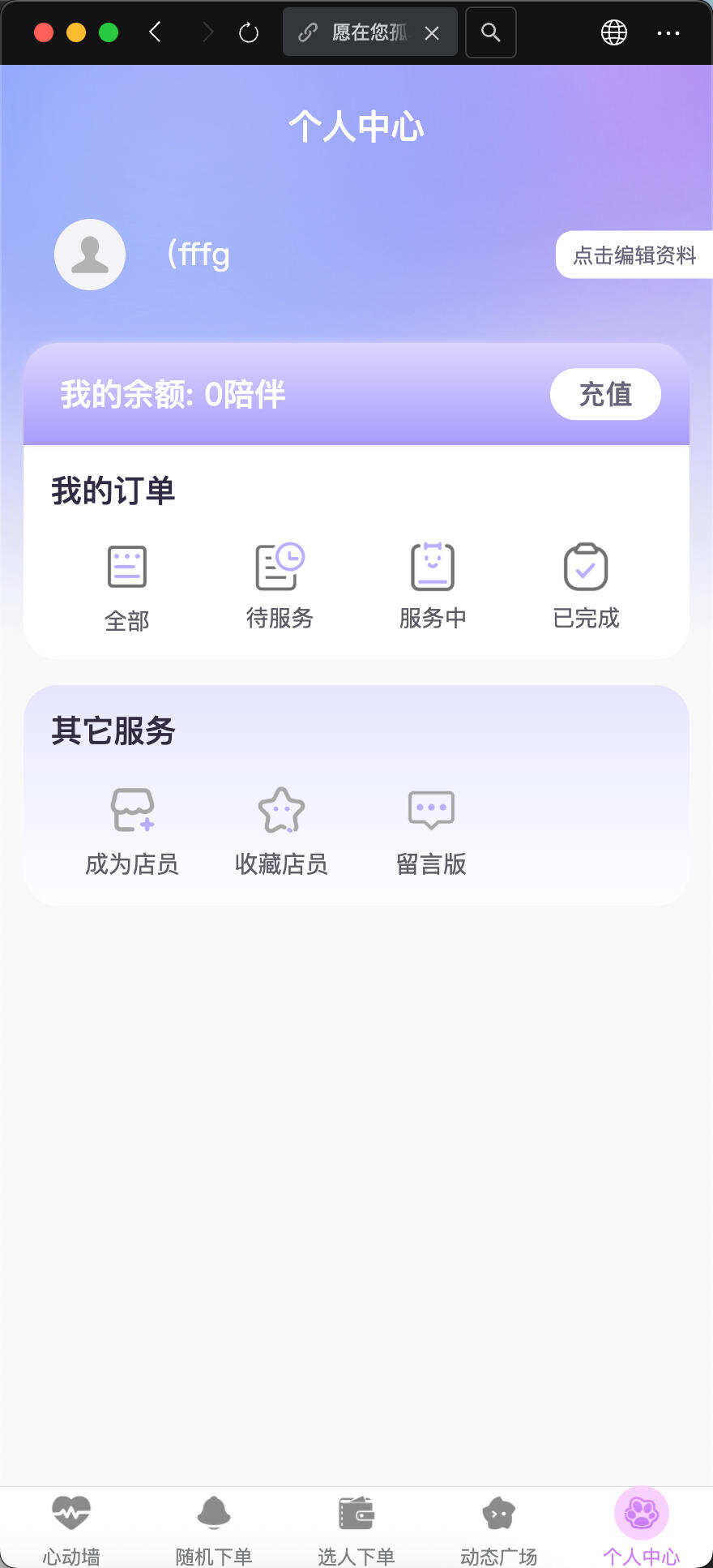Screen dimensions: 713x1568
Task: Open the 留言版 message board icon
Action: 431,810
